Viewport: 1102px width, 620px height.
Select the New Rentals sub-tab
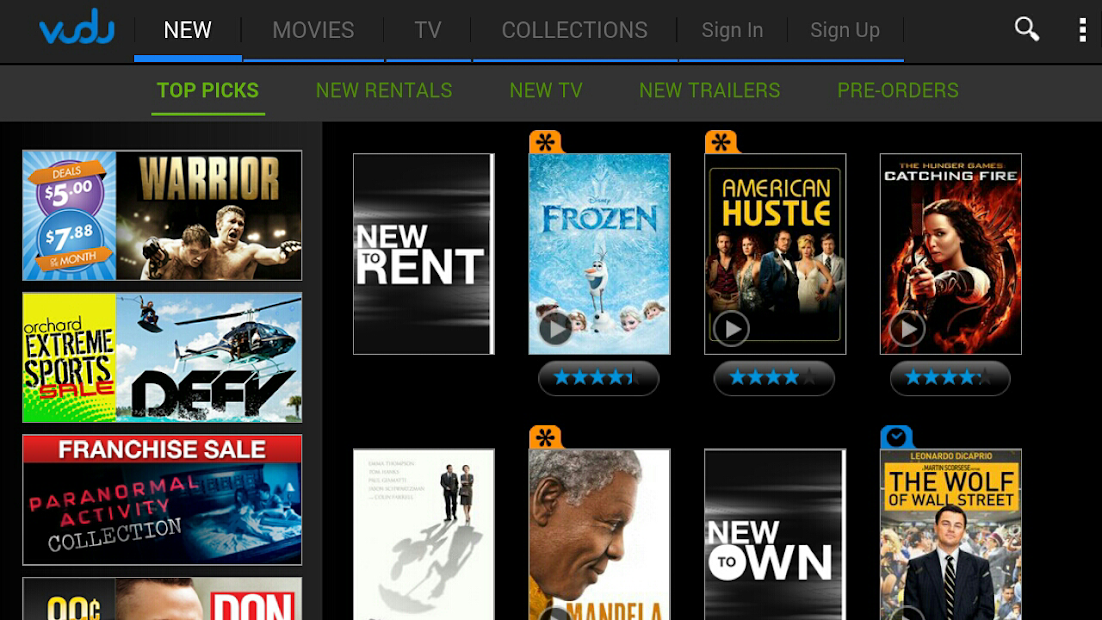click(384, 90)
